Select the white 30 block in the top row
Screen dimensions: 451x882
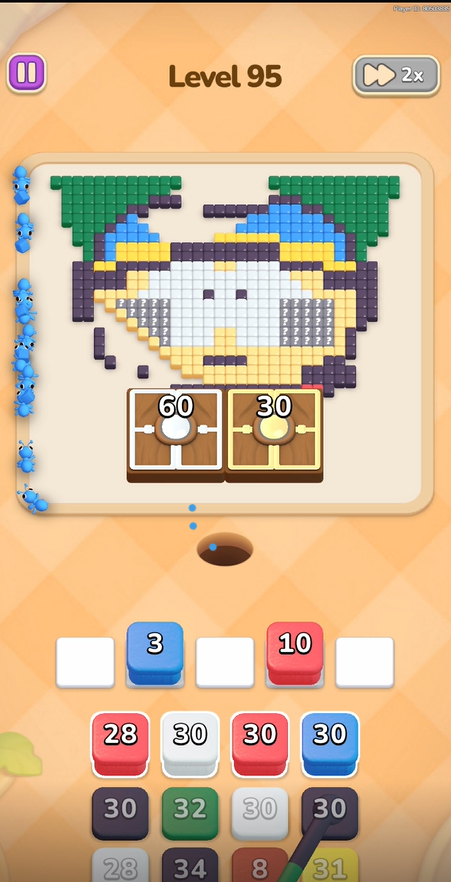pos(190,744)
